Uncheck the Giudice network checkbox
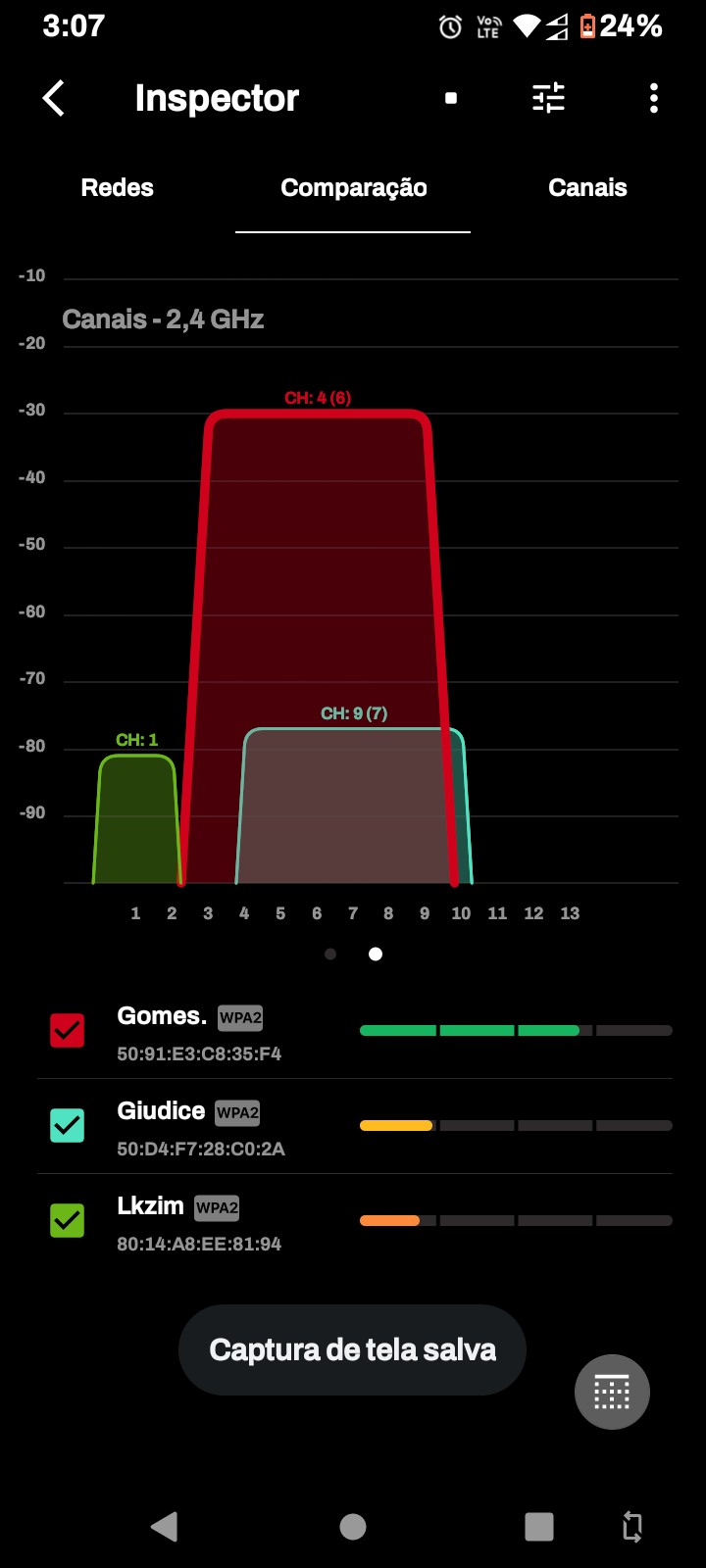Viewport: 706px width, 1568px height. click(68, 1125)
